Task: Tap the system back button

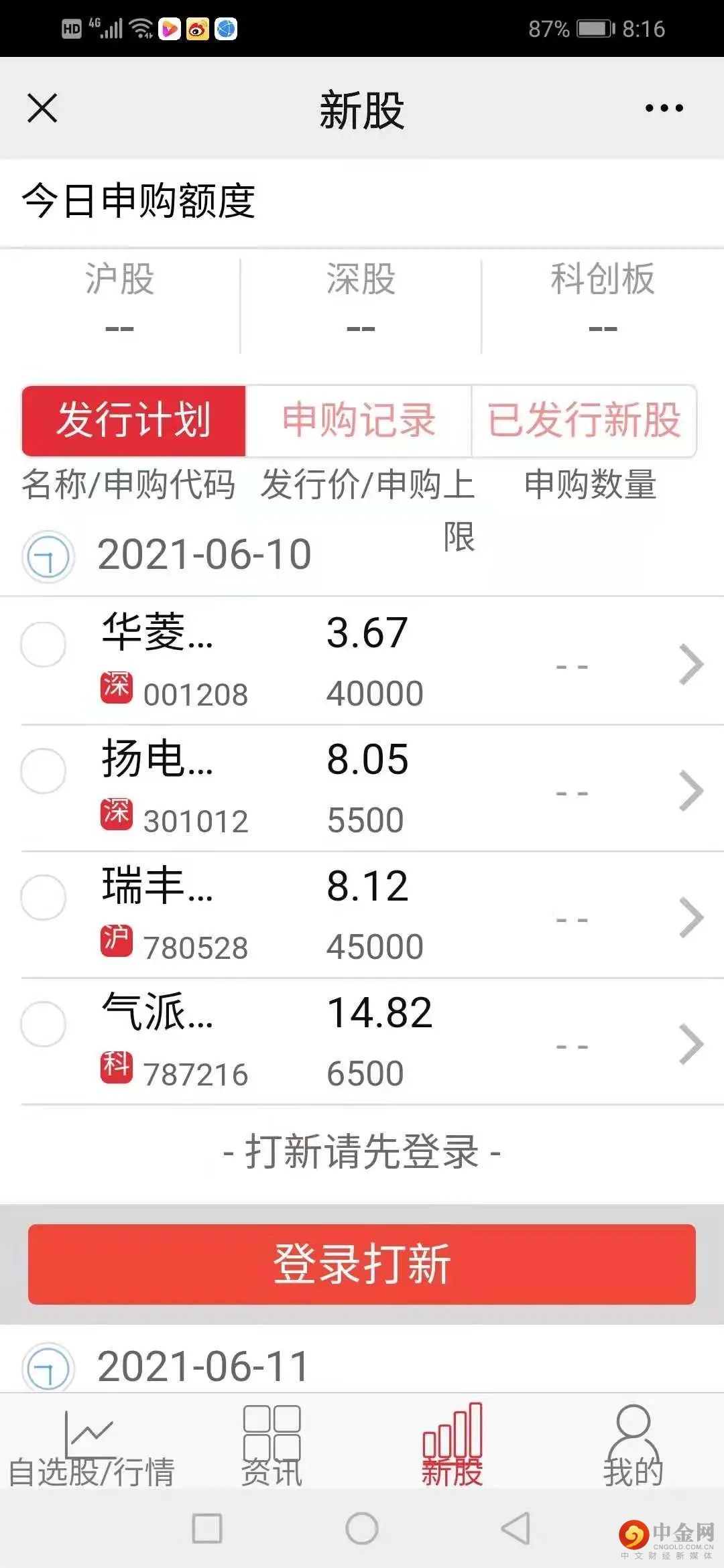Action: click(x=516, y=1528)
